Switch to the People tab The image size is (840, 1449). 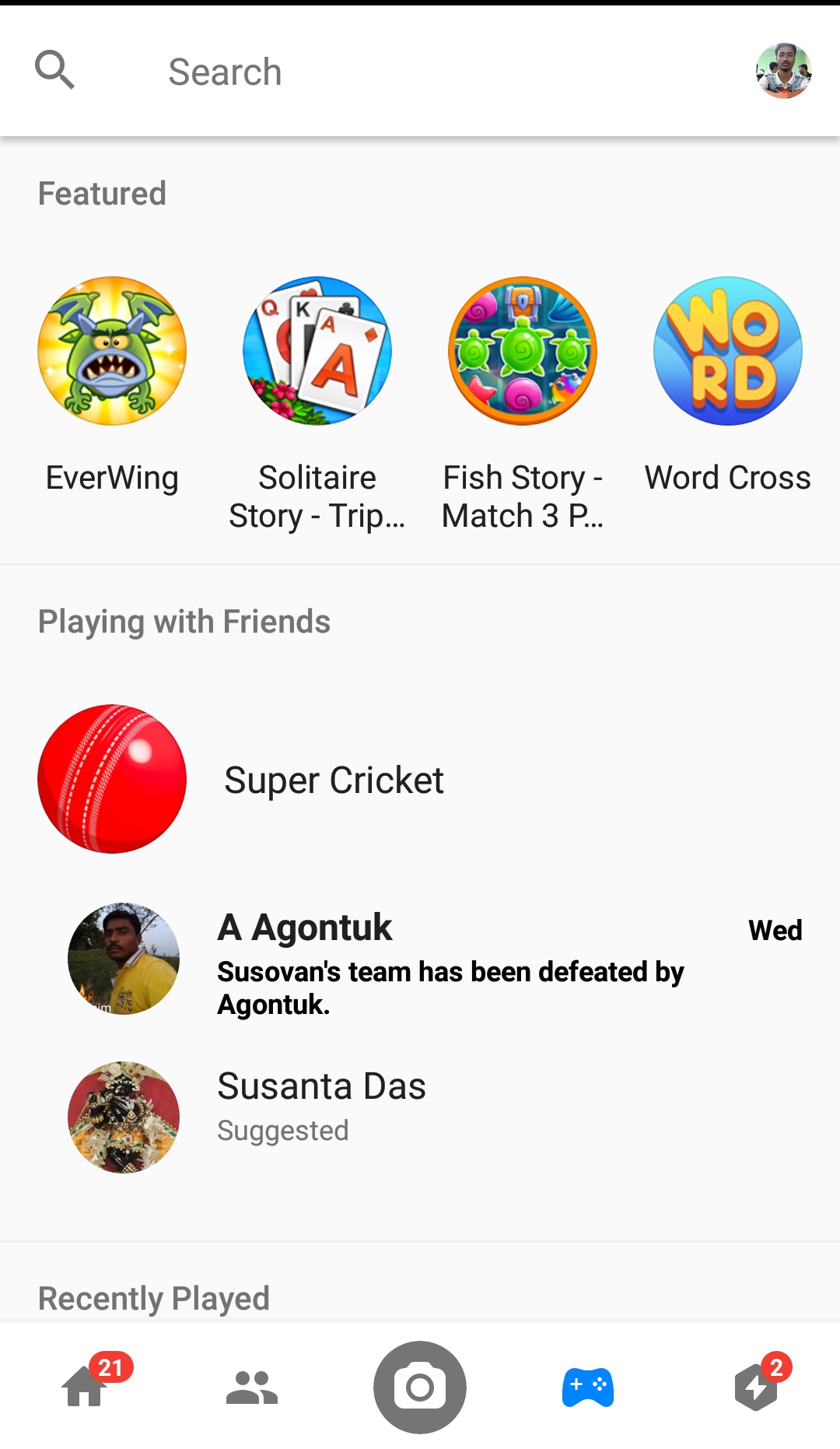pyautogui.click(x=252, y=1387)
